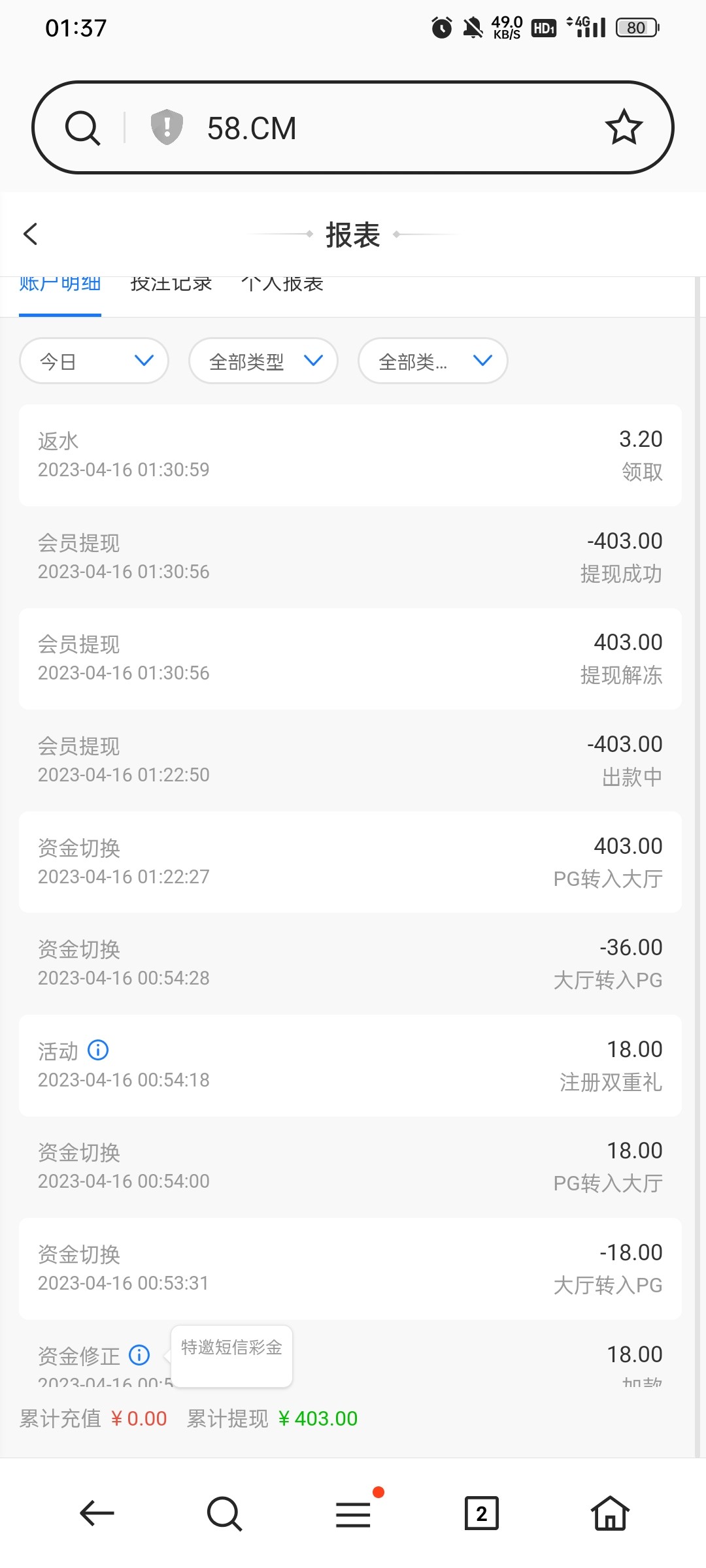Tap the magnifier icon in the address bar

tap(82, 127)
